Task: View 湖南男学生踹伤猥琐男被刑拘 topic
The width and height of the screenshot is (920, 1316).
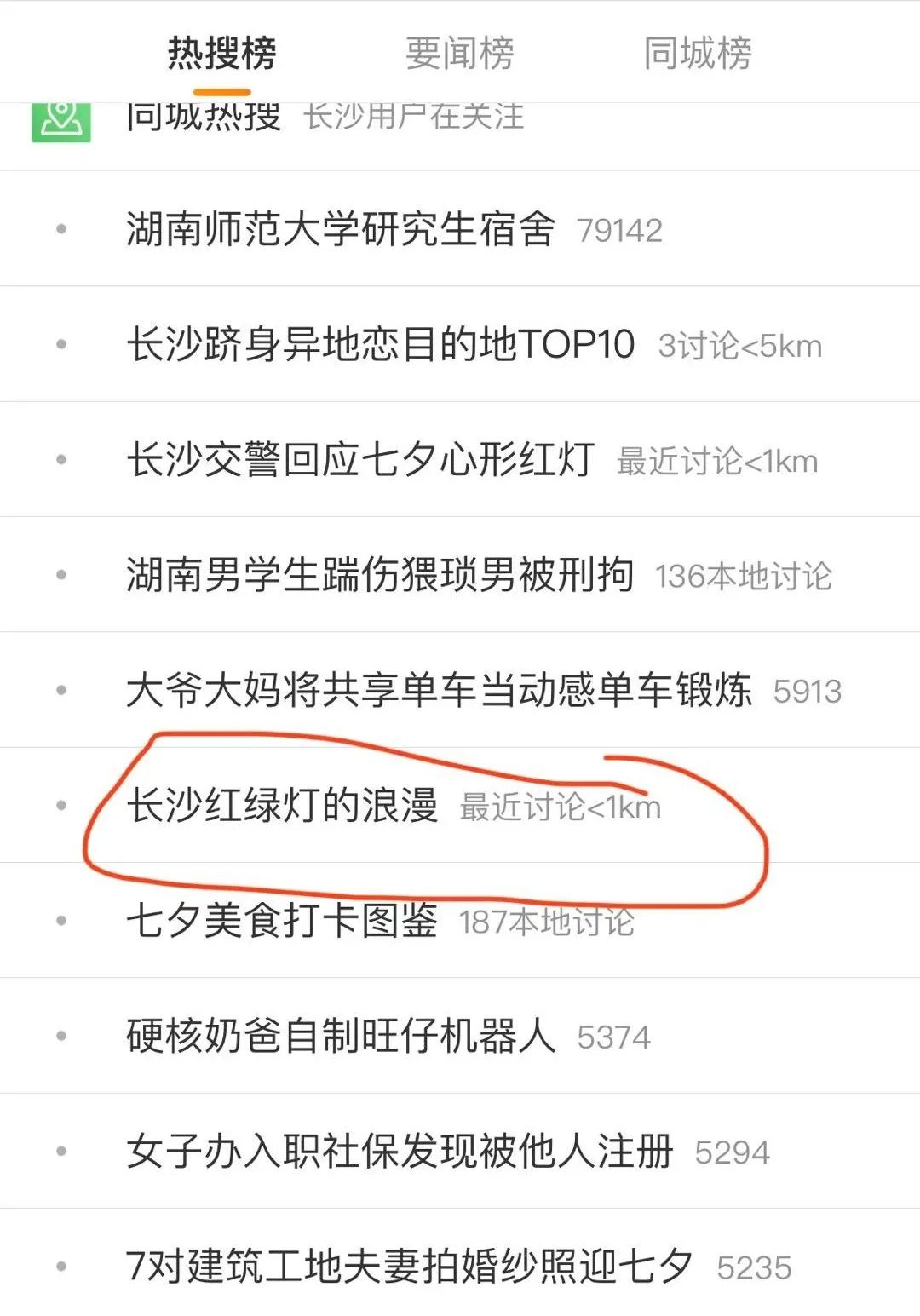Action: tap(380, 575)
